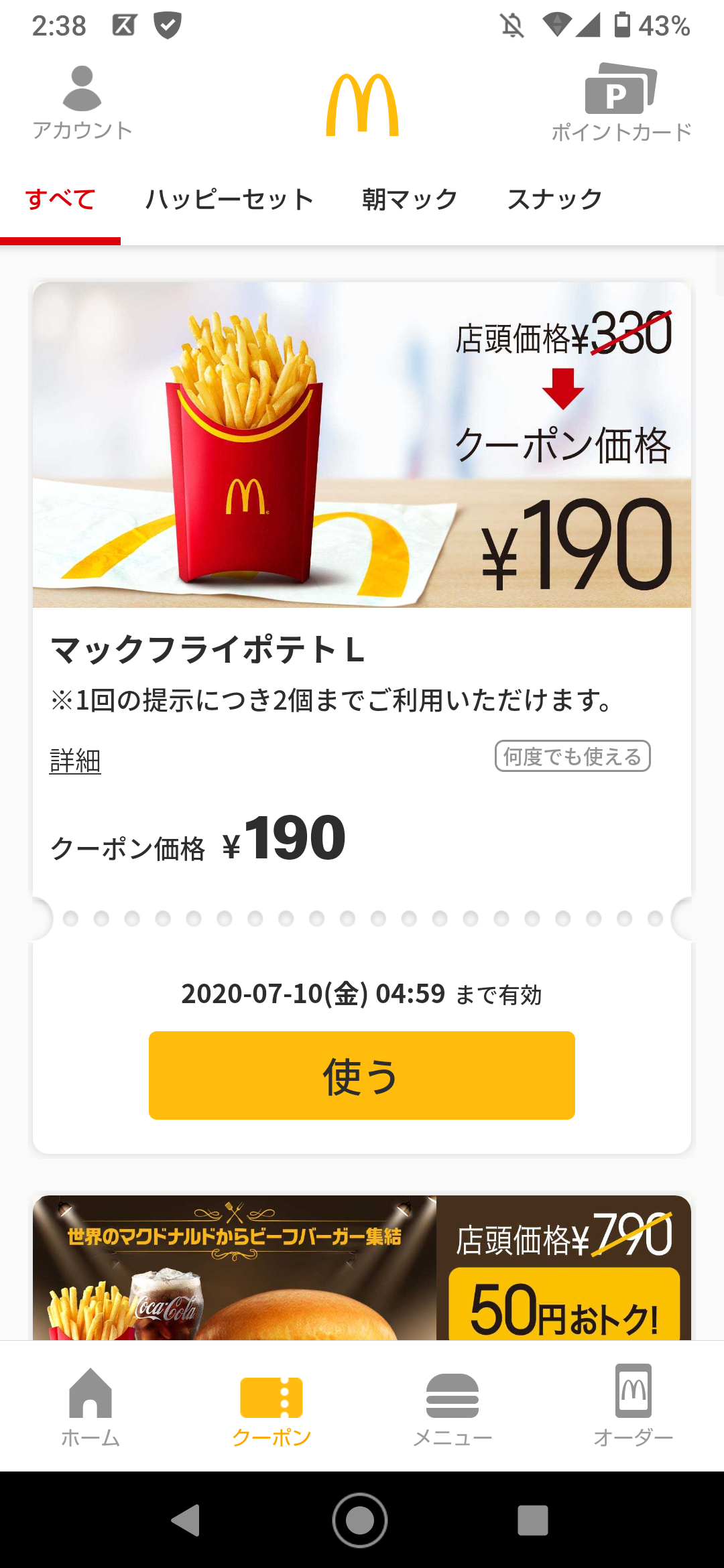Image resolution: width=724 pixels, height=1568 pixels.
Task: Open the ポイントカード point card
Action: (x=621, y=102)
